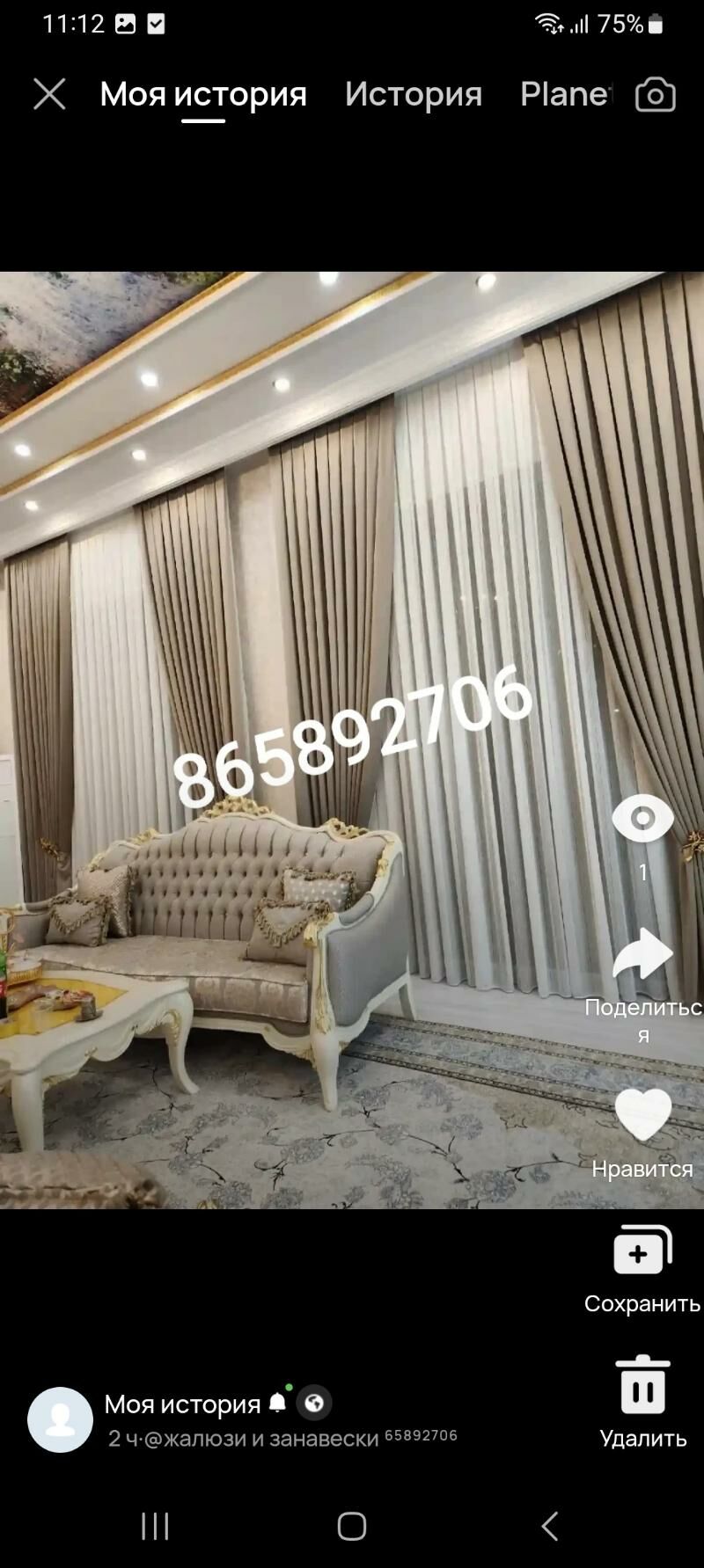Close the story viewer

click(x=49, y=94)
